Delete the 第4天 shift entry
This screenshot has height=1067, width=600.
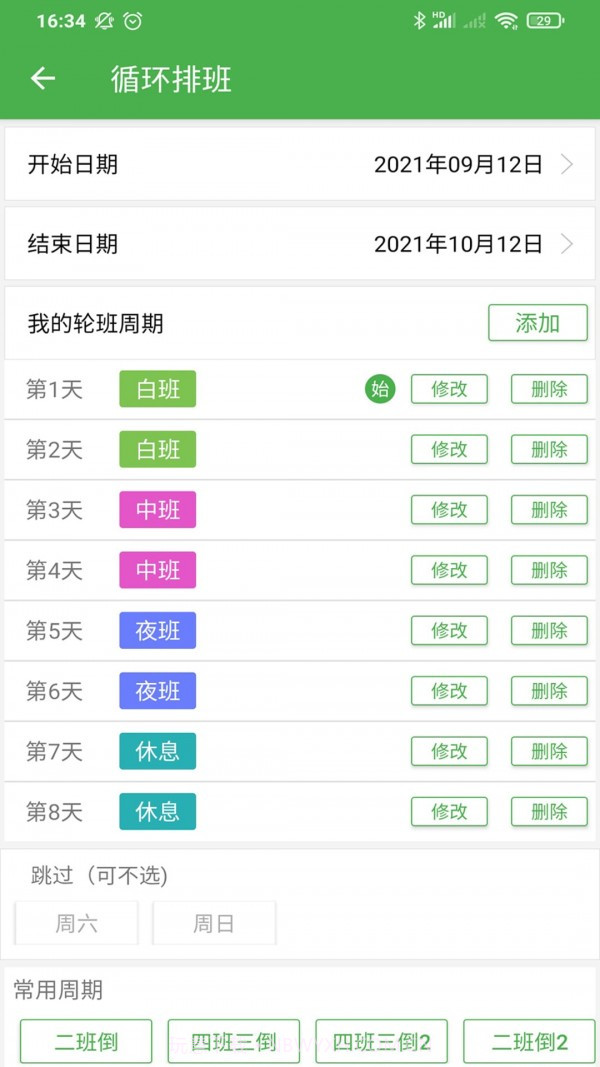[549, 570]
